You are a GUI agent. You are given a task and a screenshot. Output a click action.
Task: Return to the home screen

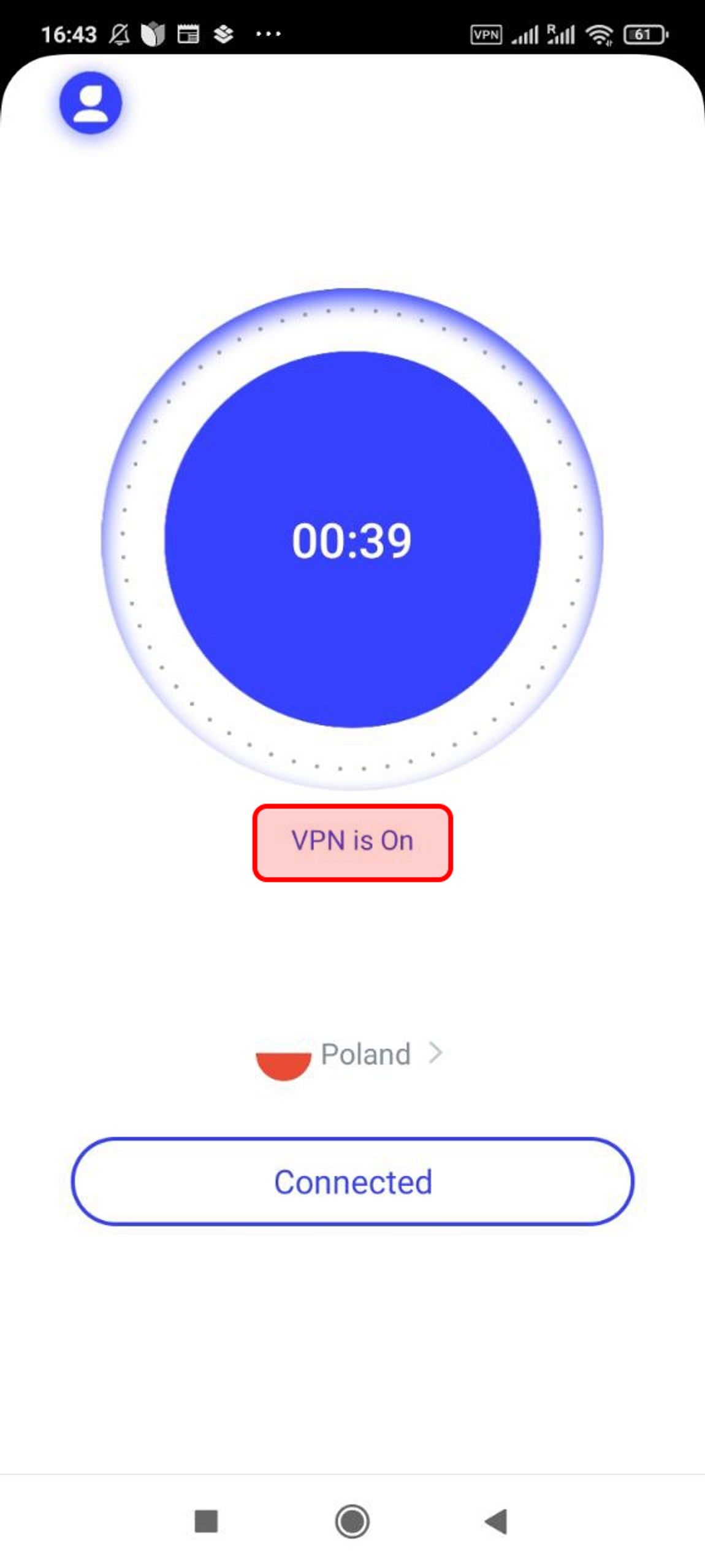click(352, 1521)
